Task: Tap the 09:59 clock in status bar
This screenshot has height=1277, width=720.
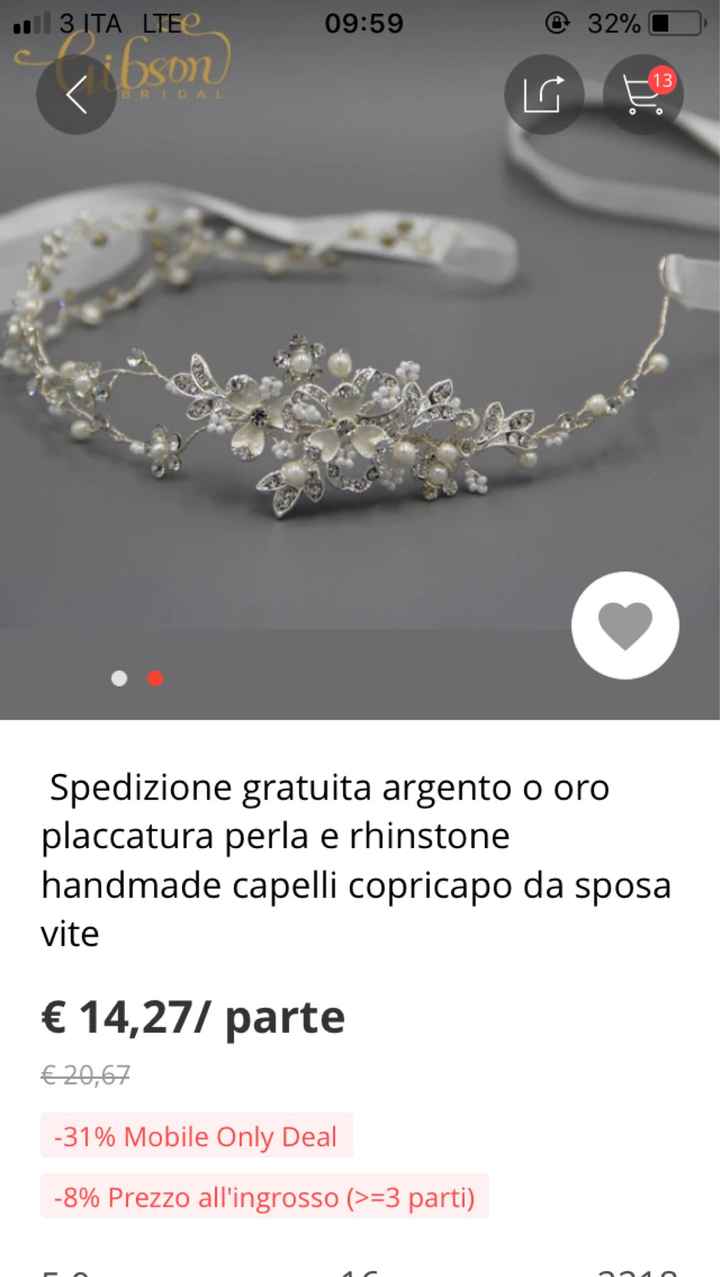Action: [363, 24]
